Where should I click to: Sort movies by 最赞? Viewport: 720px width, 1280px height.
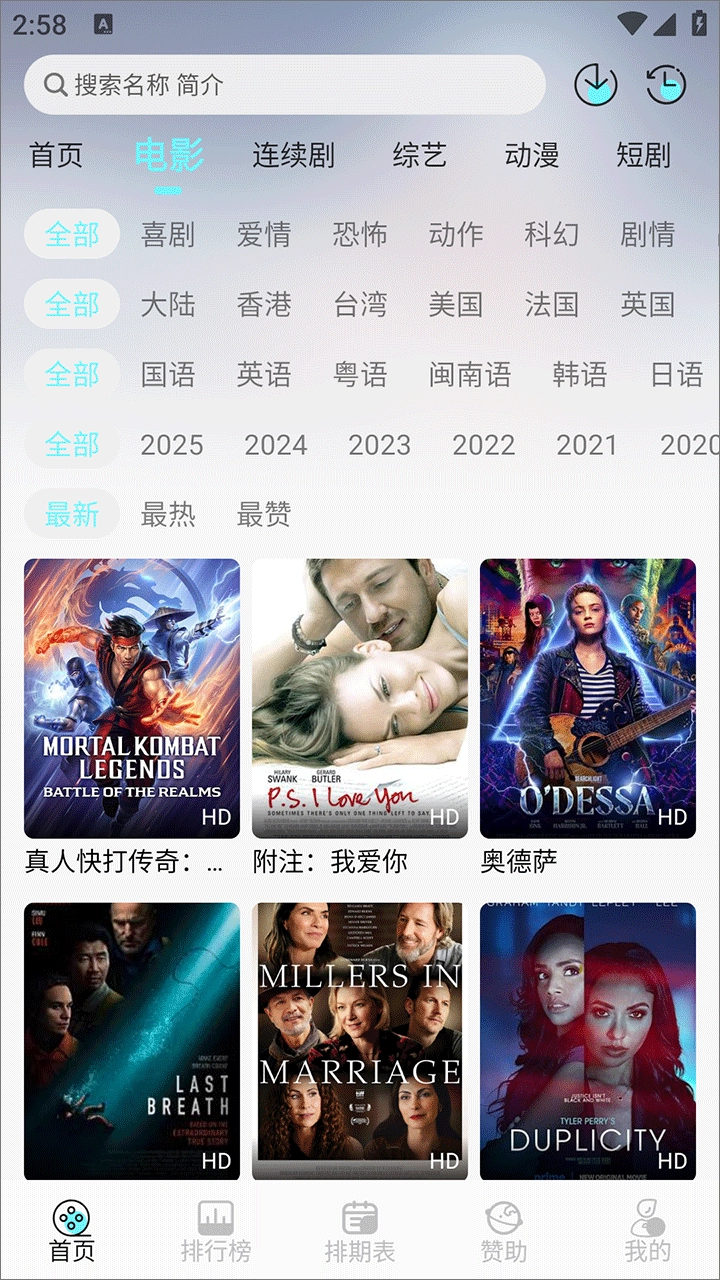click(264, 515)
